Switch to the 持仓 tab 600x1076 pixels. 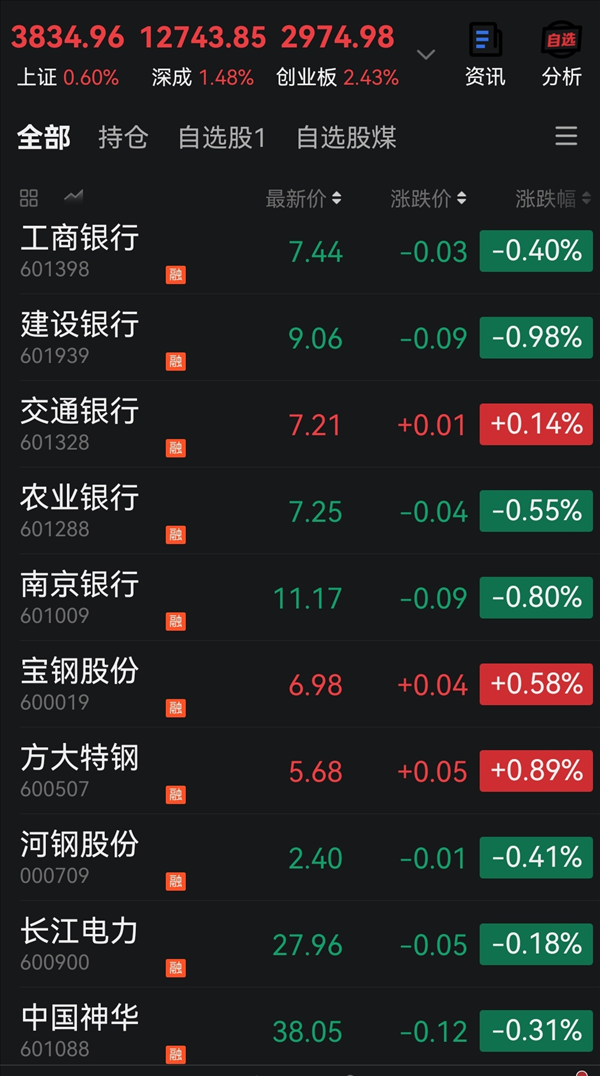click(x=123, y=137)
